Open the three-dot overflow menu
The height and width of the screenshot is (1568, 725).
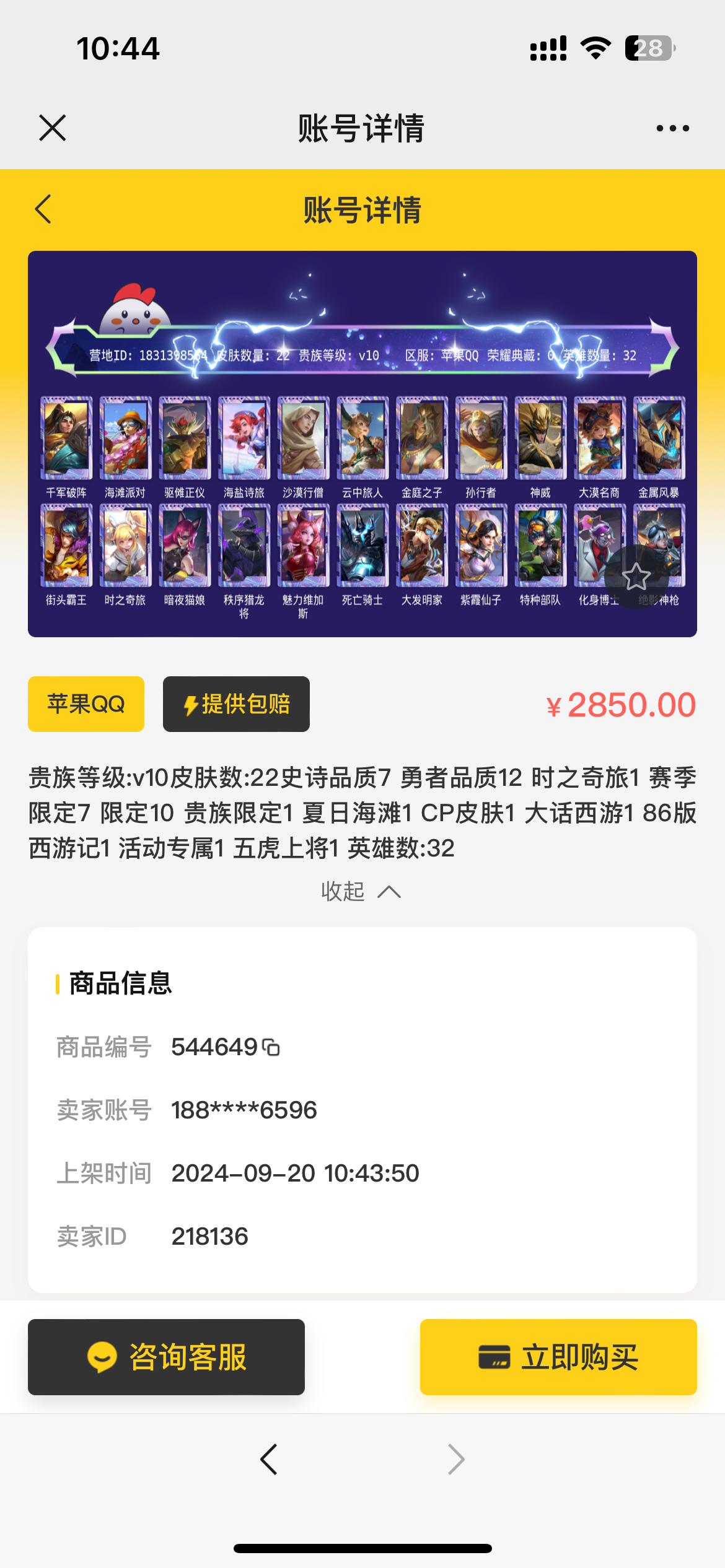click(672, 128)
